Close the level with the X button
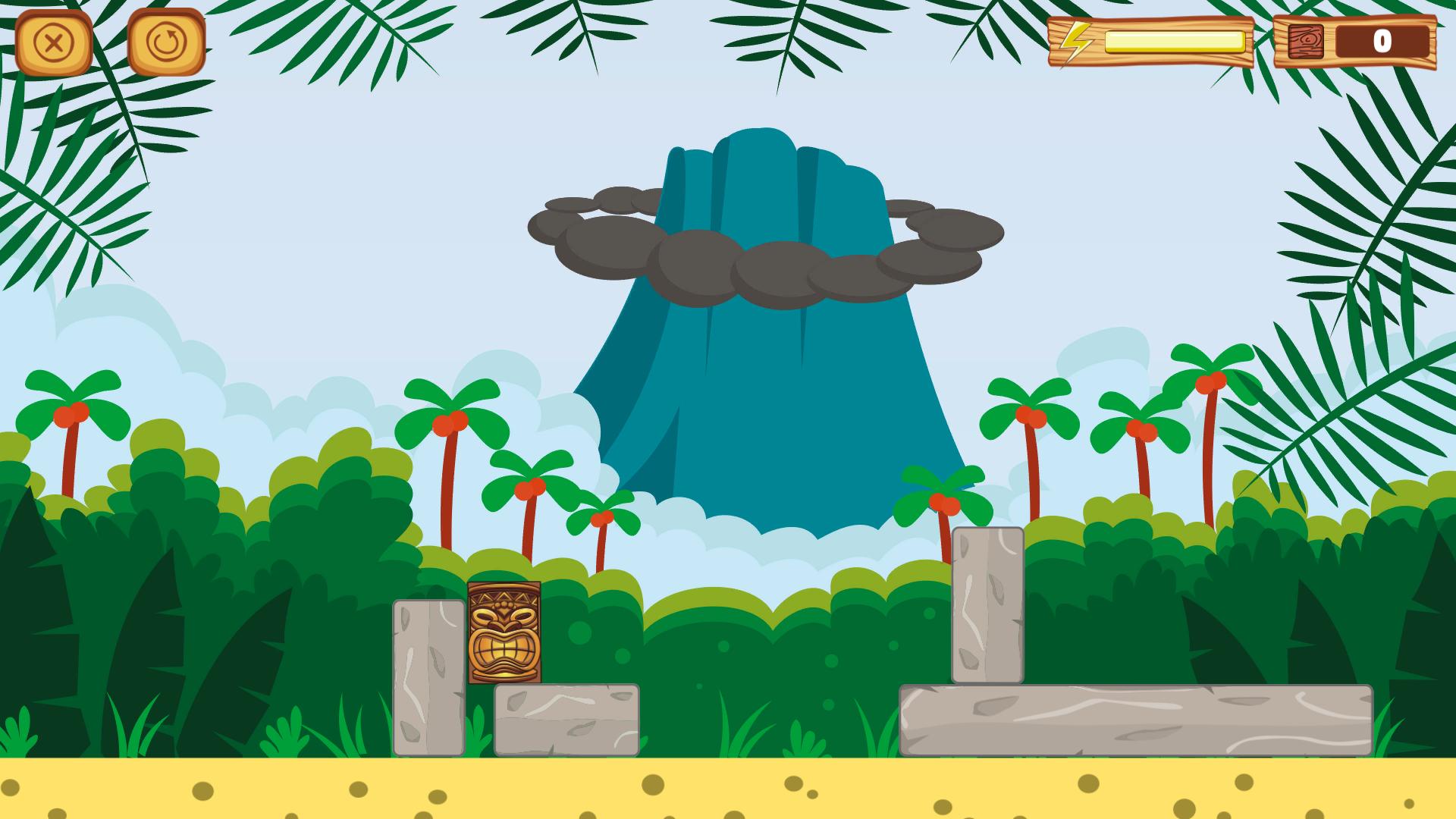This screenshot has height=819, width=1456. click(53, 43)
